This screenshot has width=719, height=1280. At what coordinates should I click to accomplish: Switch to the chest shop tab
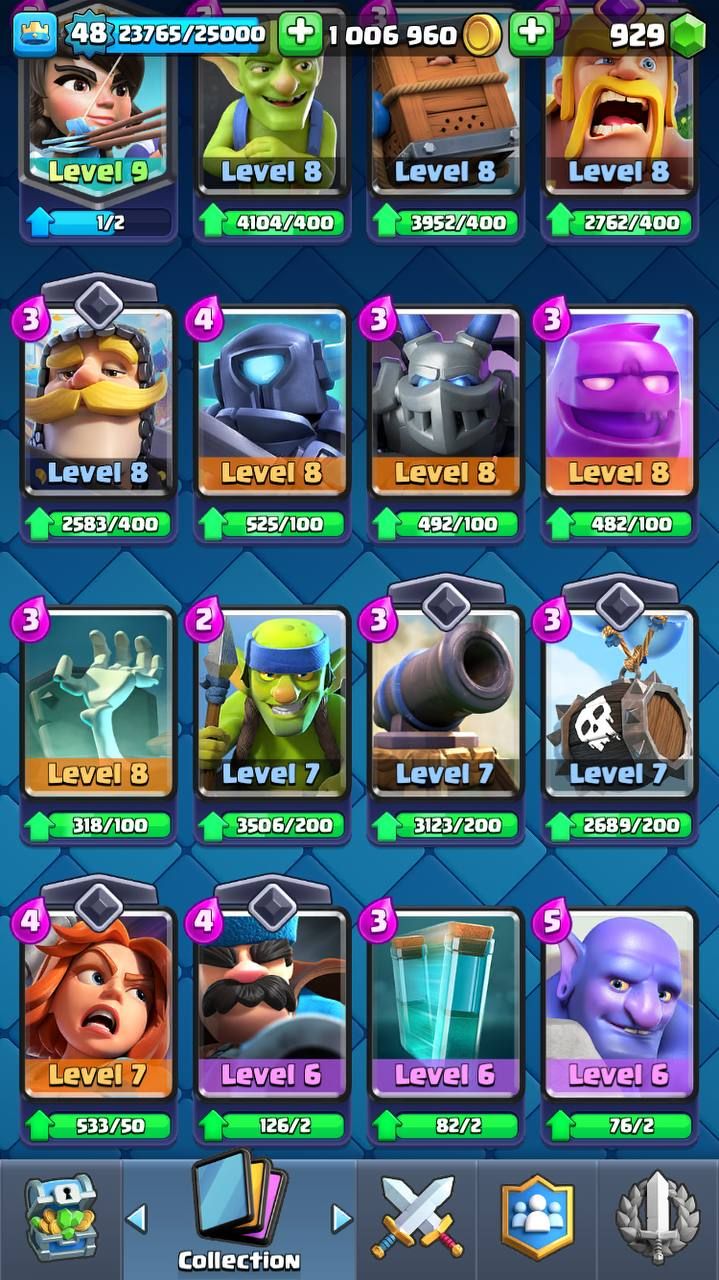(x=60, y=1218)
